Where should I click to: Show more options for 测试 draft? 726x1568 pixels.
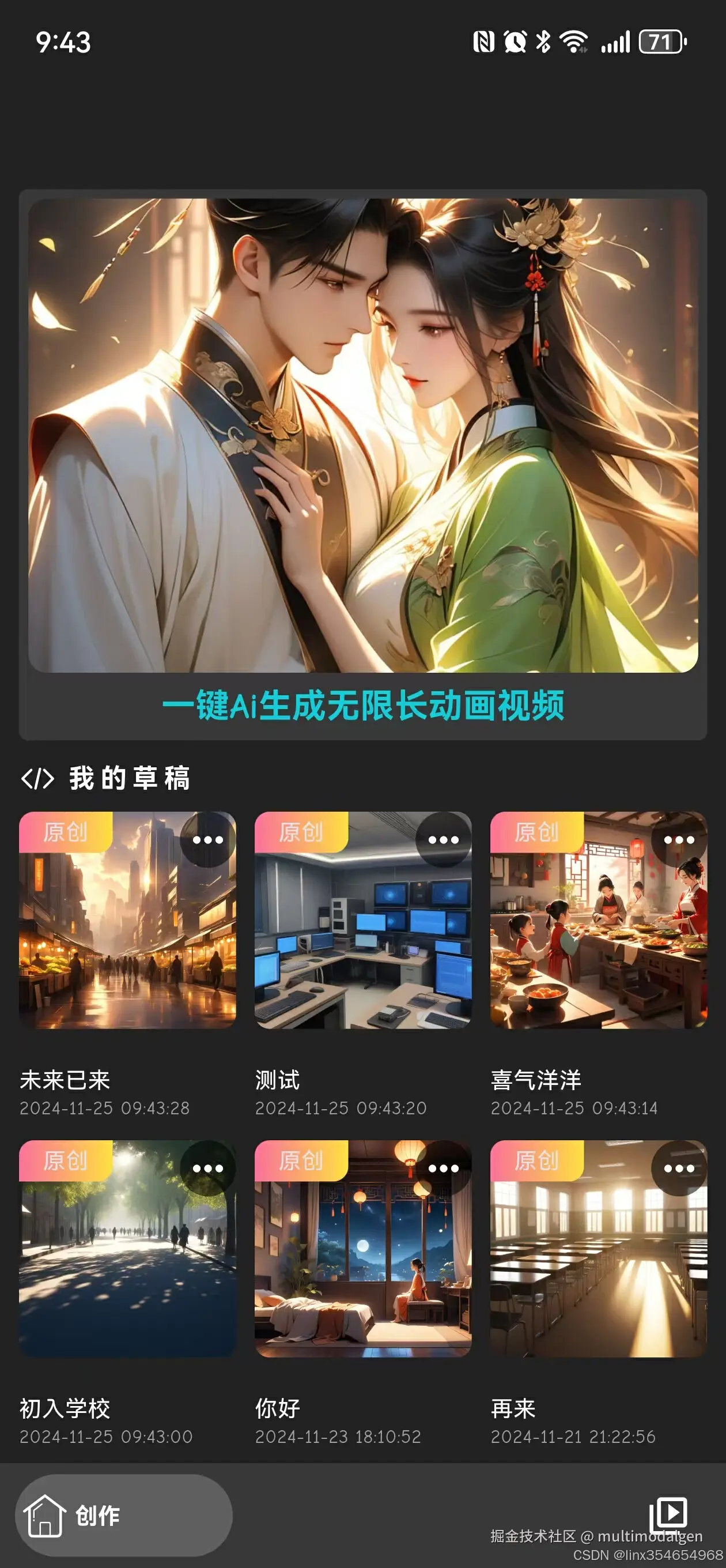pos(443,839)
